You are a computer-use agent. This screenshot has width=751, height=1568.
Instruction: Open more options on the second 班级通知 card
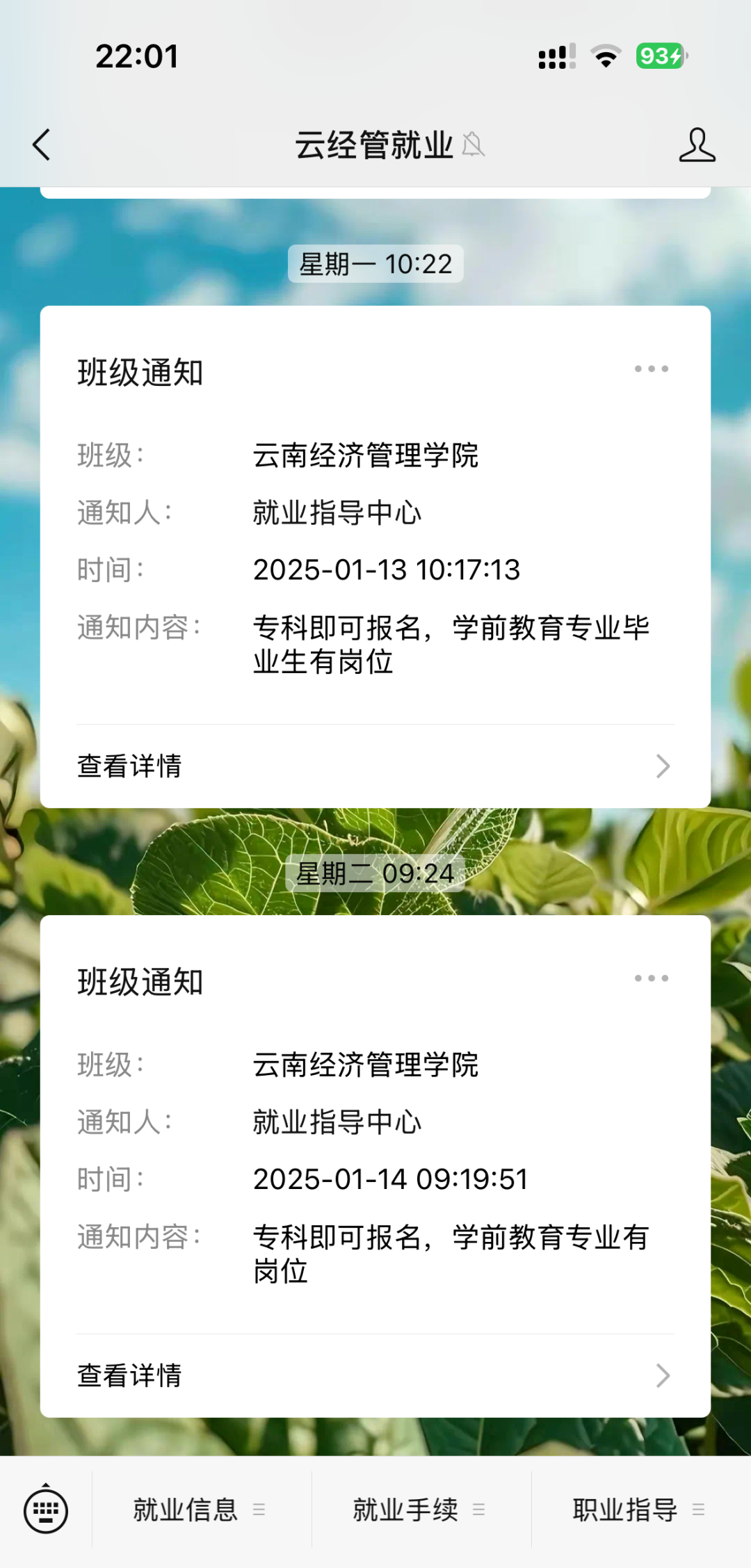click(652, 978)
